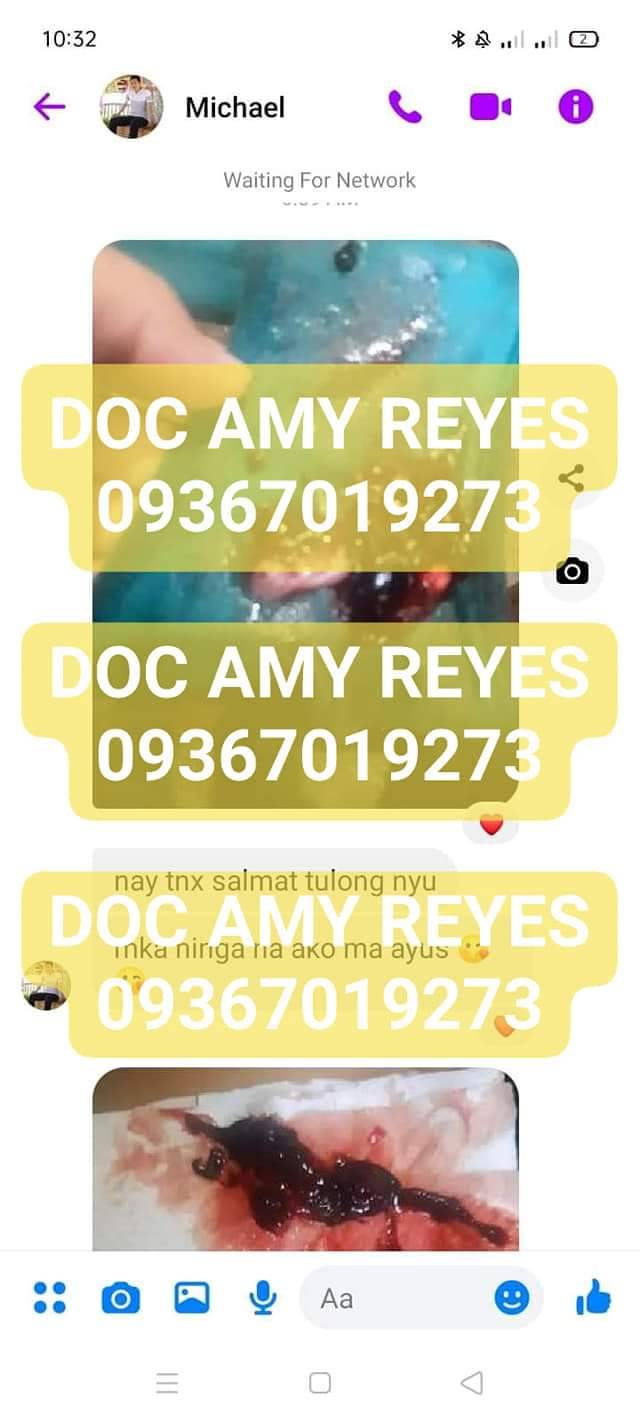Screen dimensions: 640x1422
Task: Go back from the chat with Michael
Action: [x=49, y=107]
